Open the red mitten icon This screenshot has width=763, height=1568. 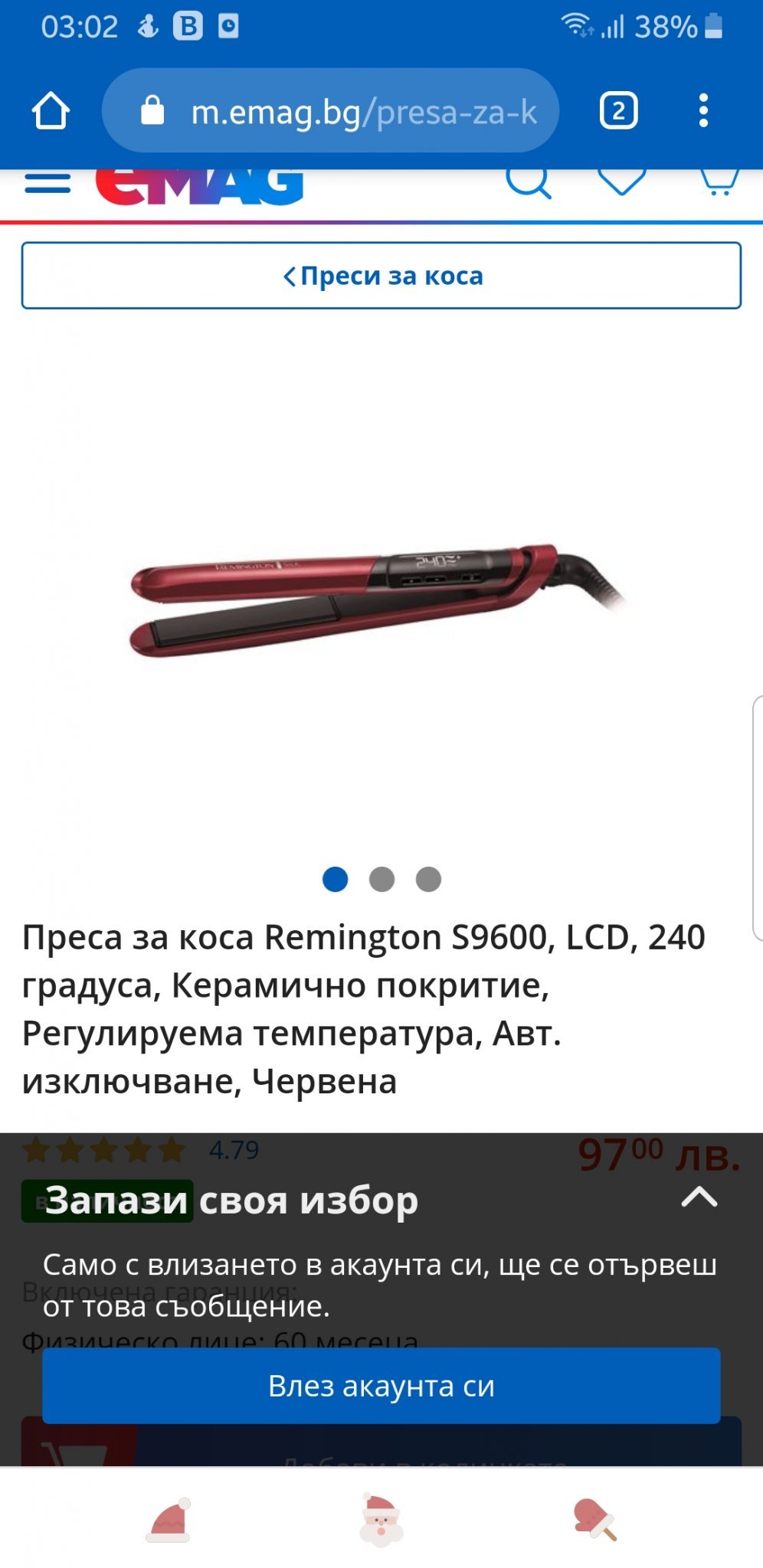[x=594, y=1521]
